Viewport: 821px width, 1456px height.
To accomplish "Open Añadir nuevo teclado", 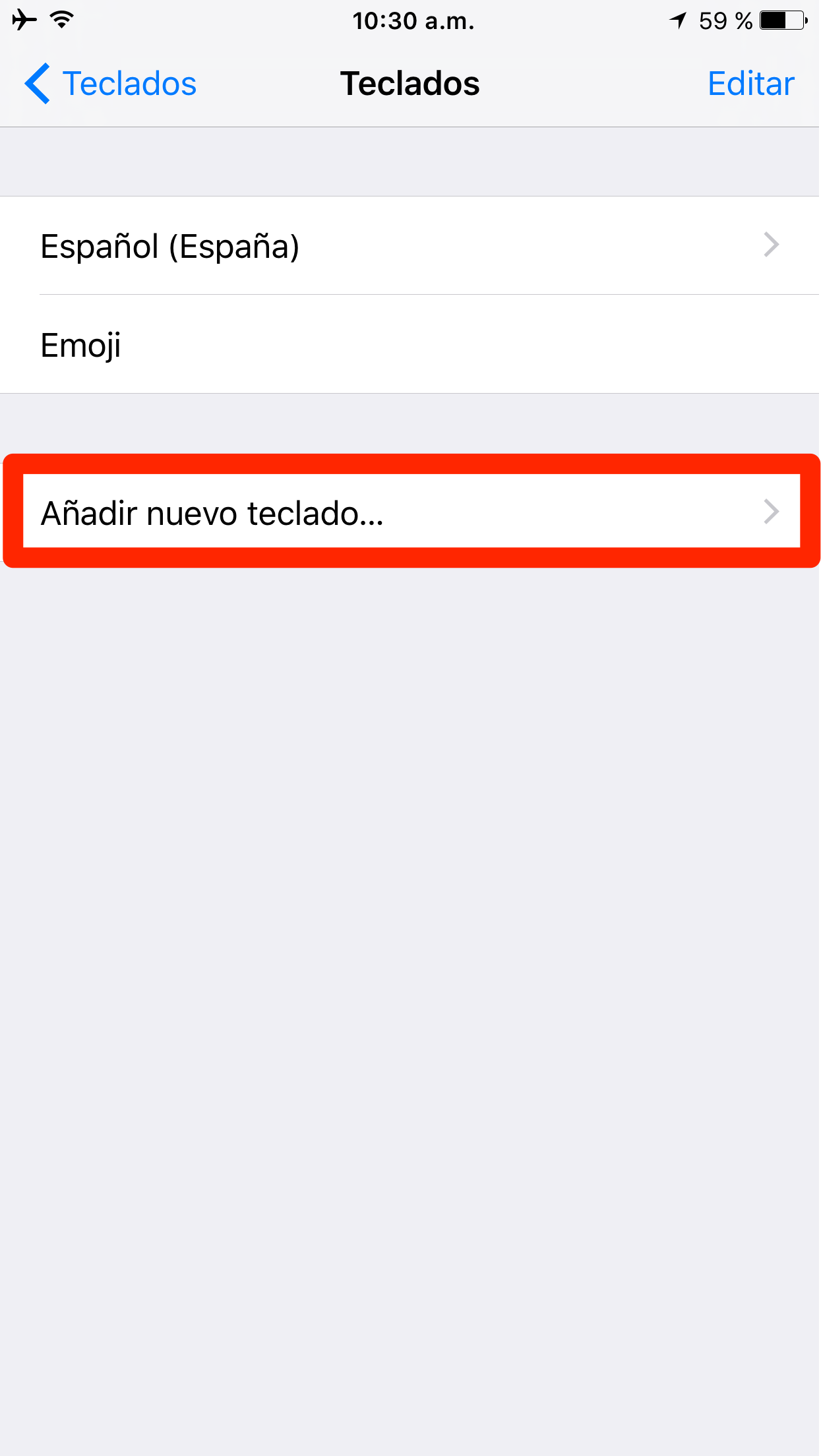I will [409, 512].
